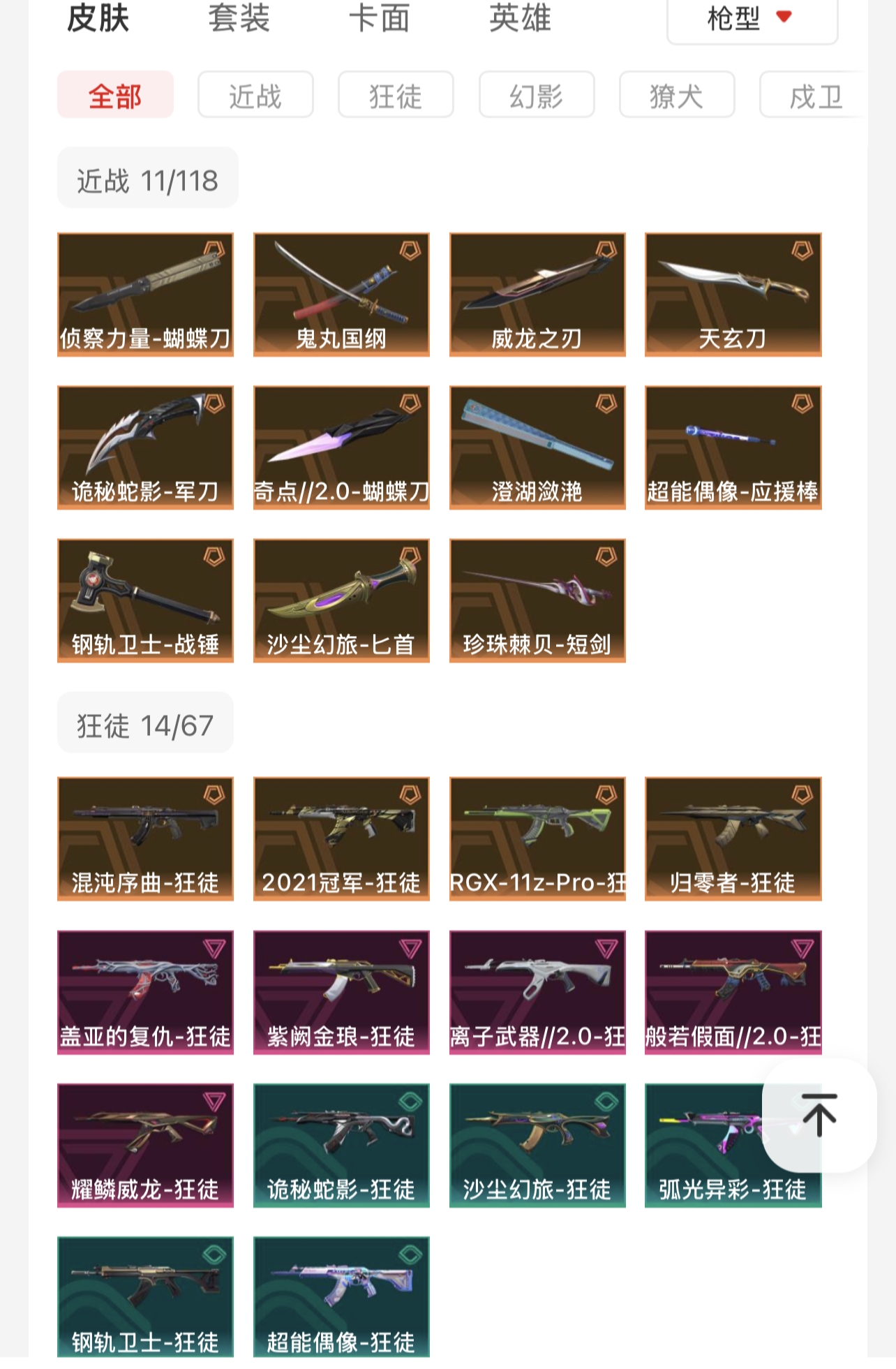This screenshot has width=896, height=1369.
Task: View 诡秘蛇影-狂徒 skin
Action: point(341,1145)
